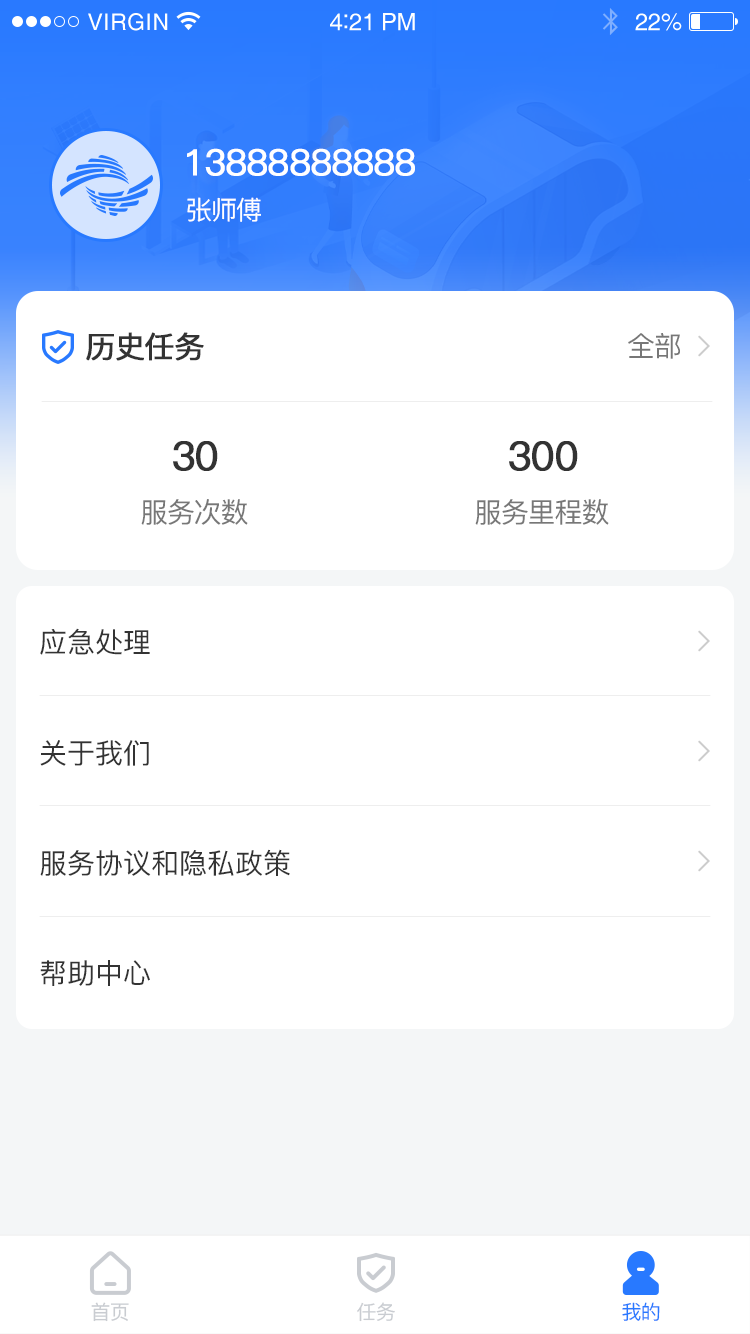
Task: Open the 帮助中心 help center
Action: (x=94, y=972)
